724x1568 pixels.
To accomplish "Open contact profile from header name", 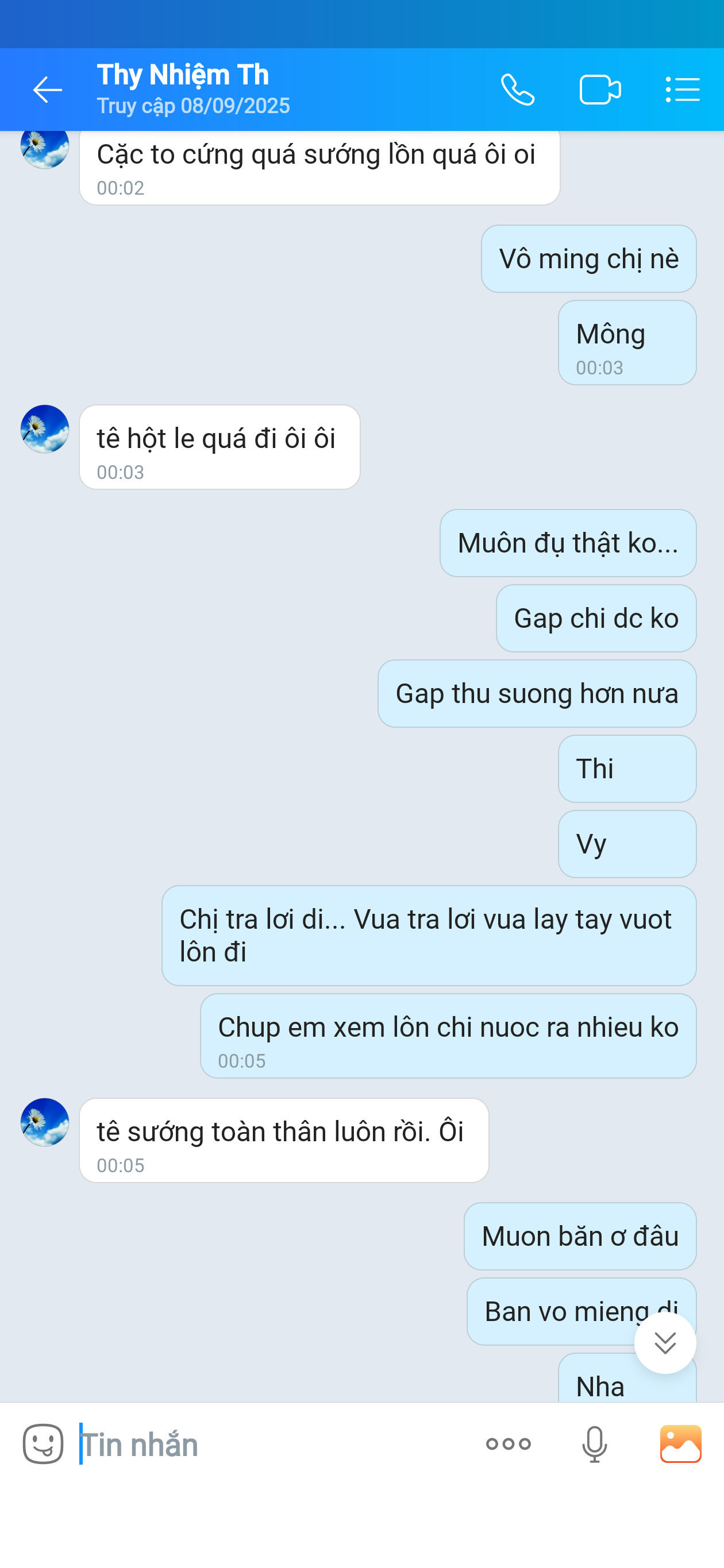I will click(183, 75).
